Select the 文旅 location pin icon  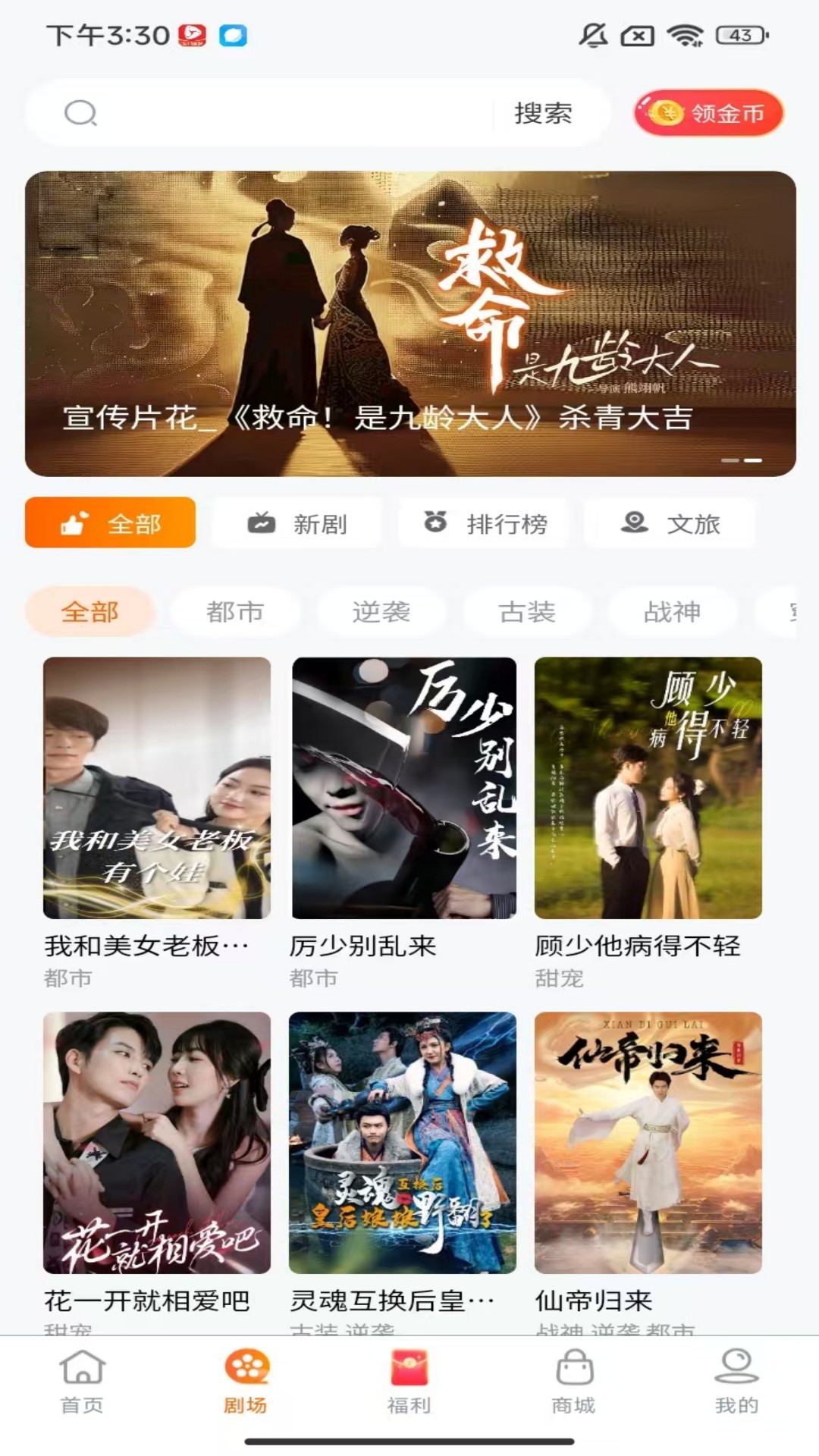click(635, 522)
